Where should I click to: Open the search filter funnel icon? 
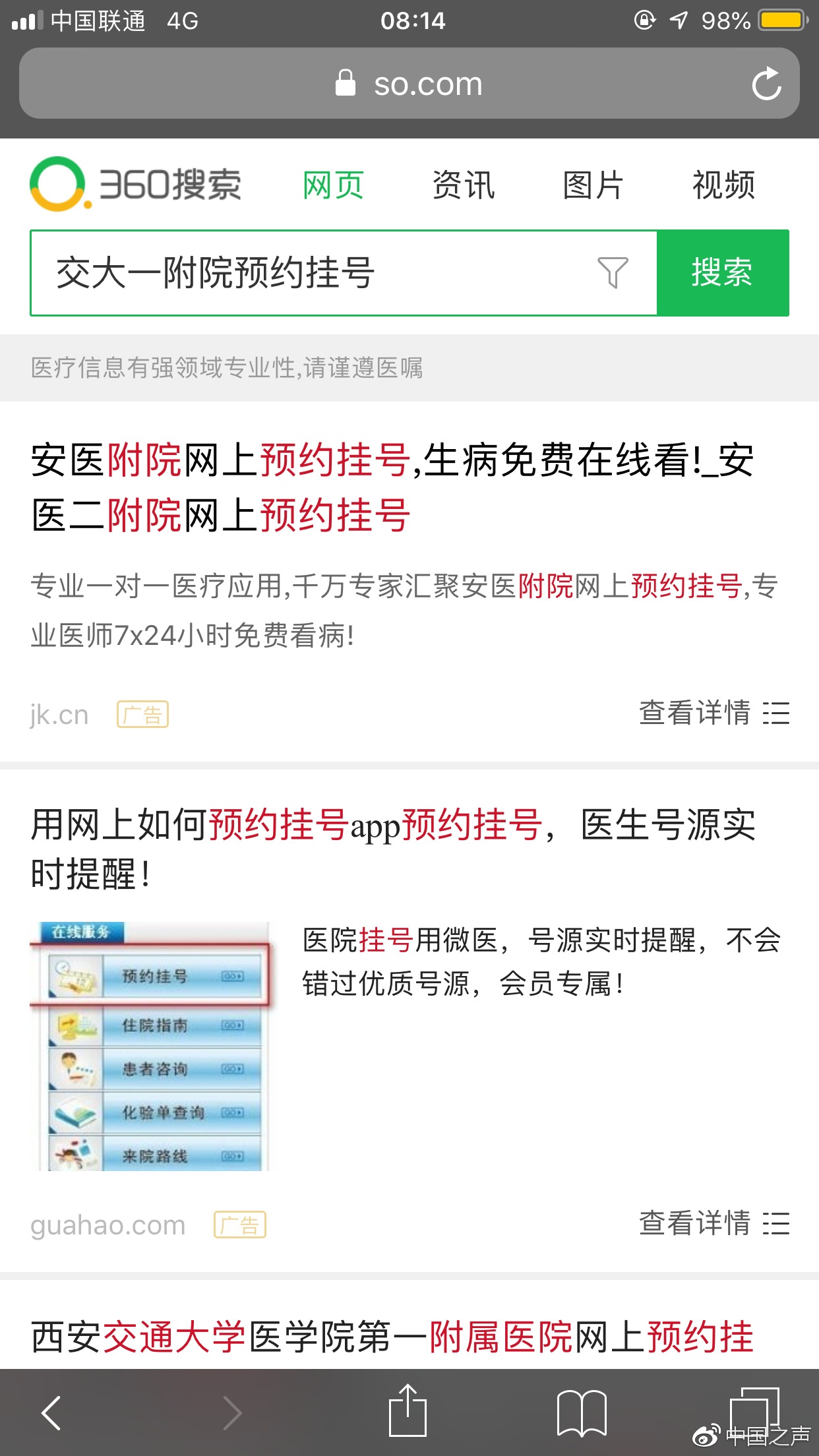coord(613,273)
